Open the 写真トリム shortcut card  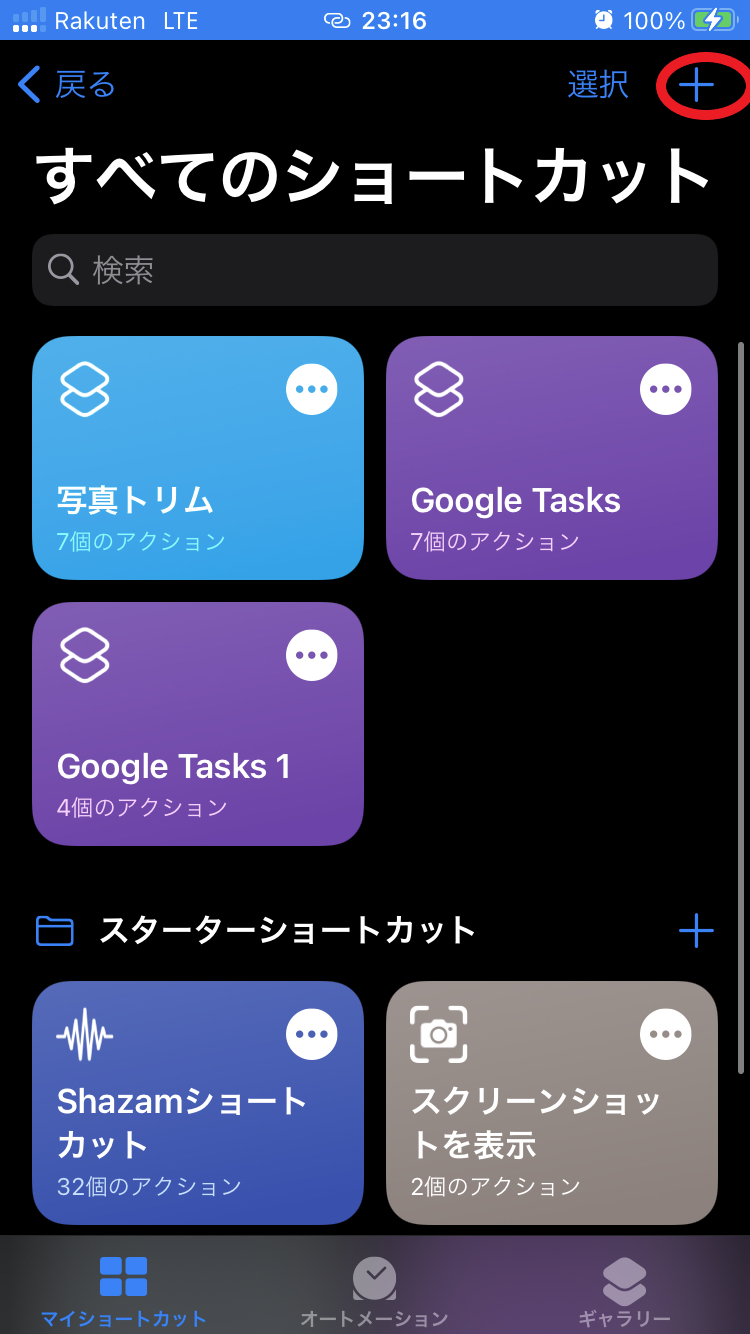(197, 490)
